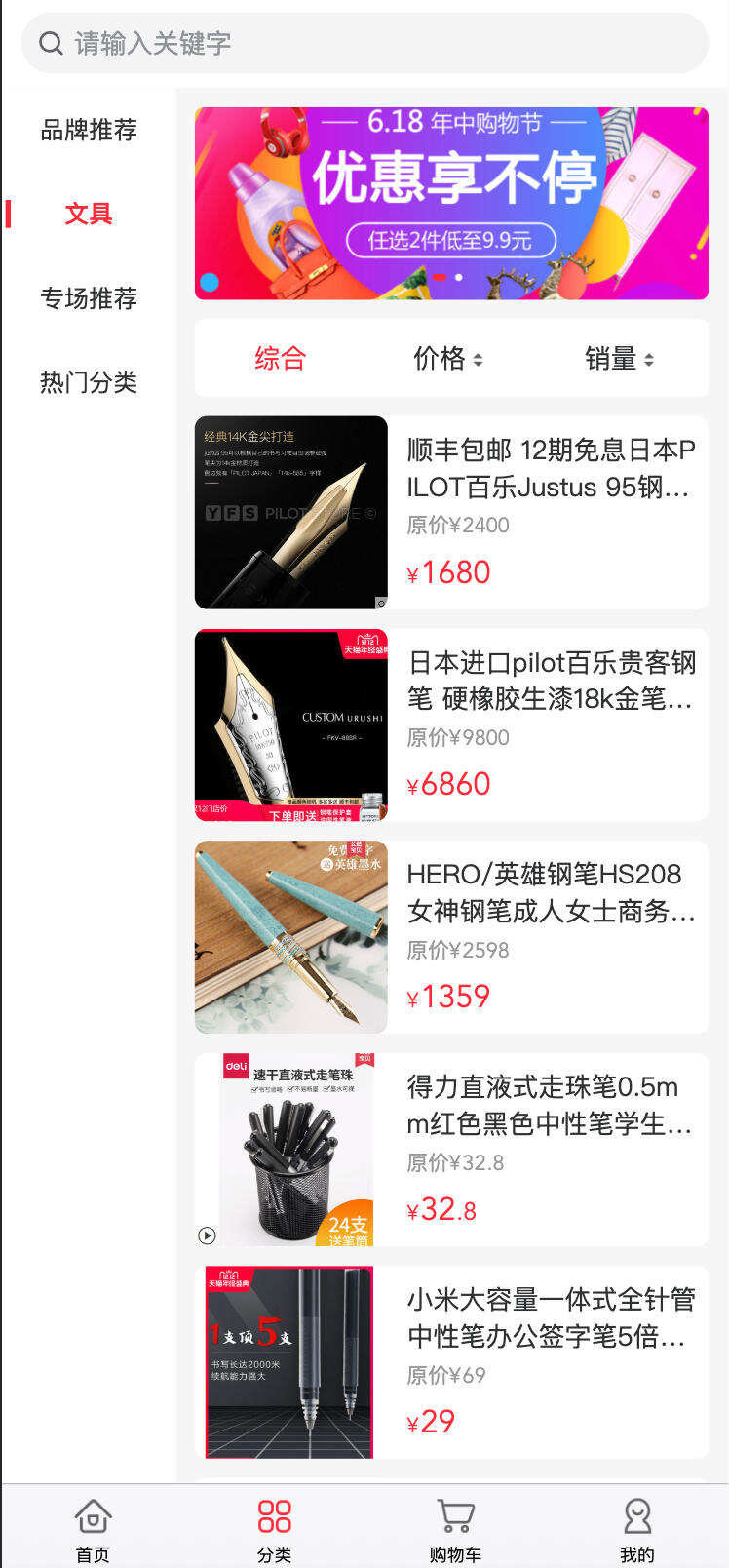The image size is (729, 1568).
Task: Expand the 销量 sort options
Action: point(621,358)
